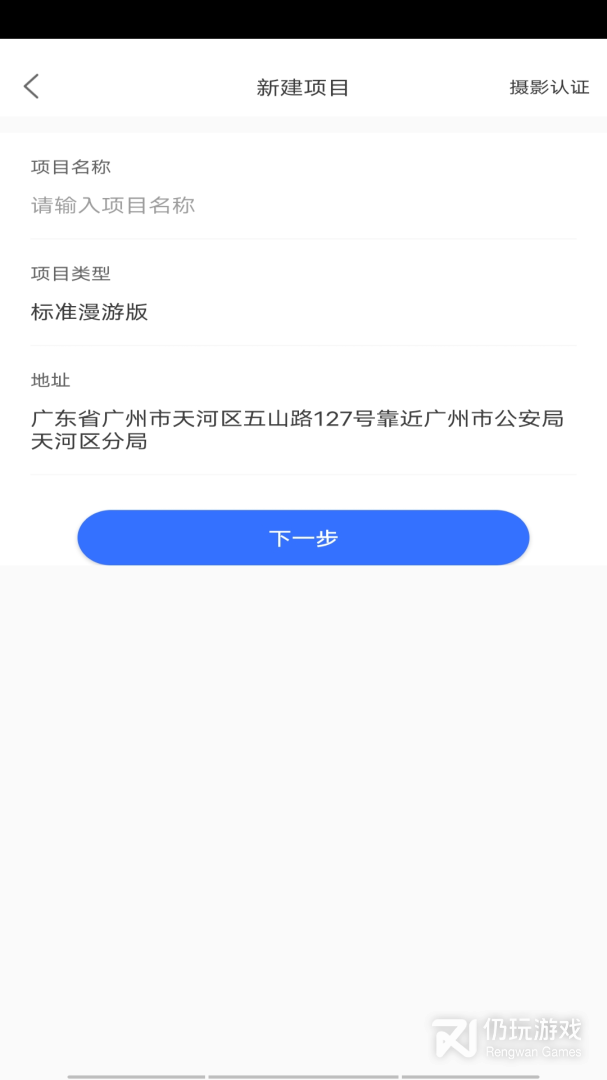607x1080 pixels.
Task: Open 摄影认证 photography certification
Action: [x=549, y=87]
